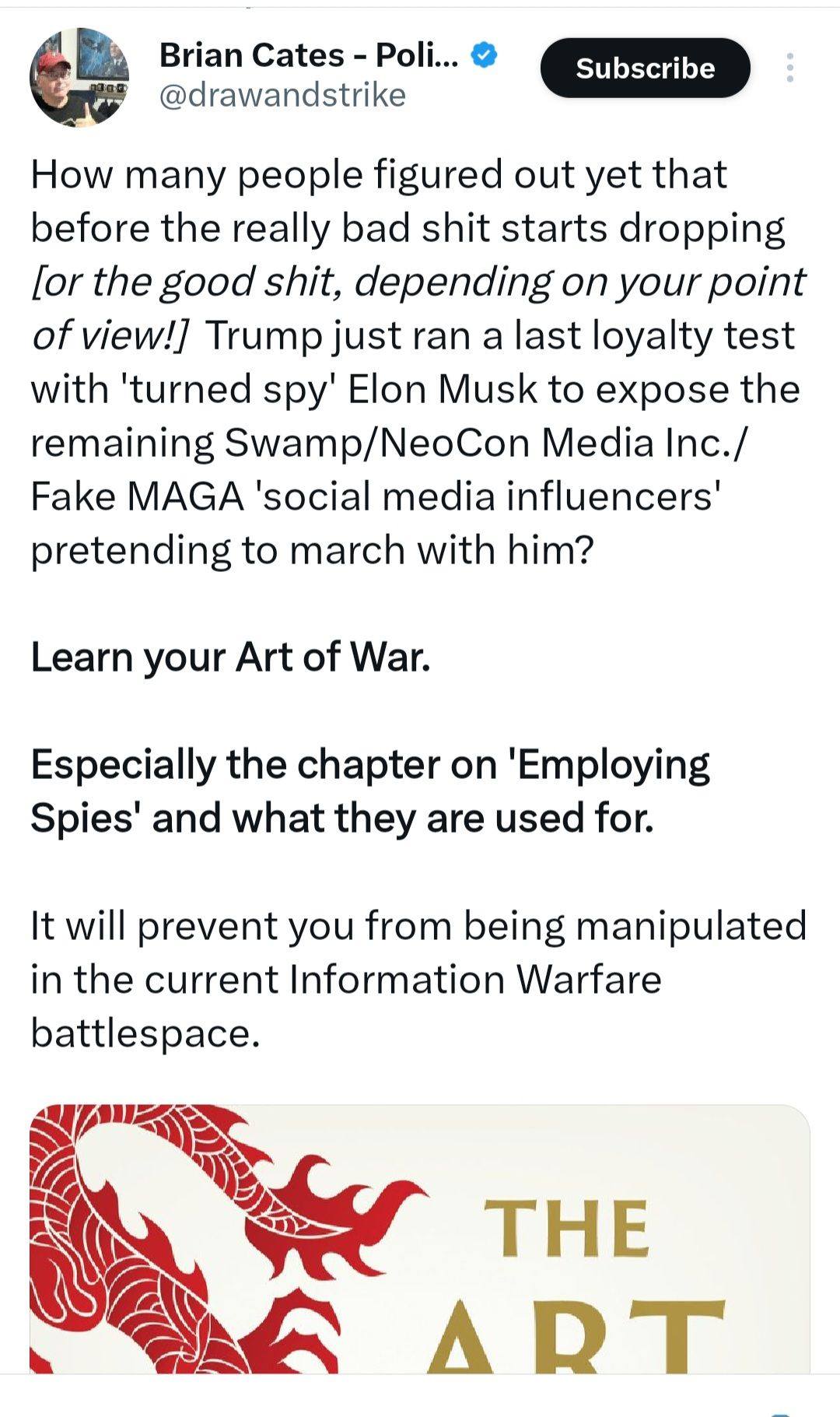
Task: Open the @drawandstrike profile handle
Action: point(282,96)
